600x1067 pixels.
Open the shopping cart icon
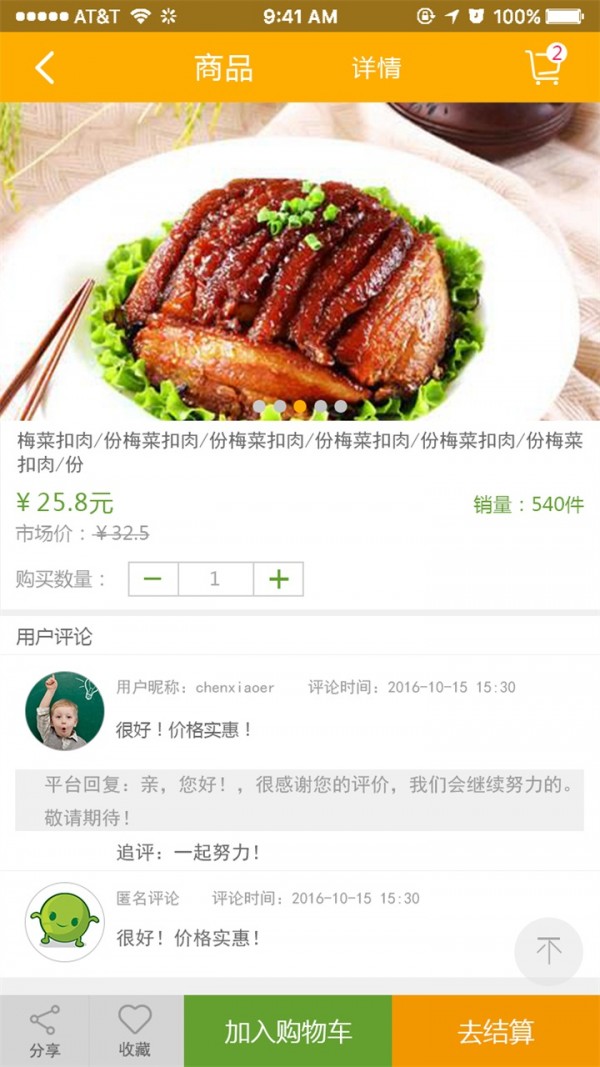click(544, 66)
